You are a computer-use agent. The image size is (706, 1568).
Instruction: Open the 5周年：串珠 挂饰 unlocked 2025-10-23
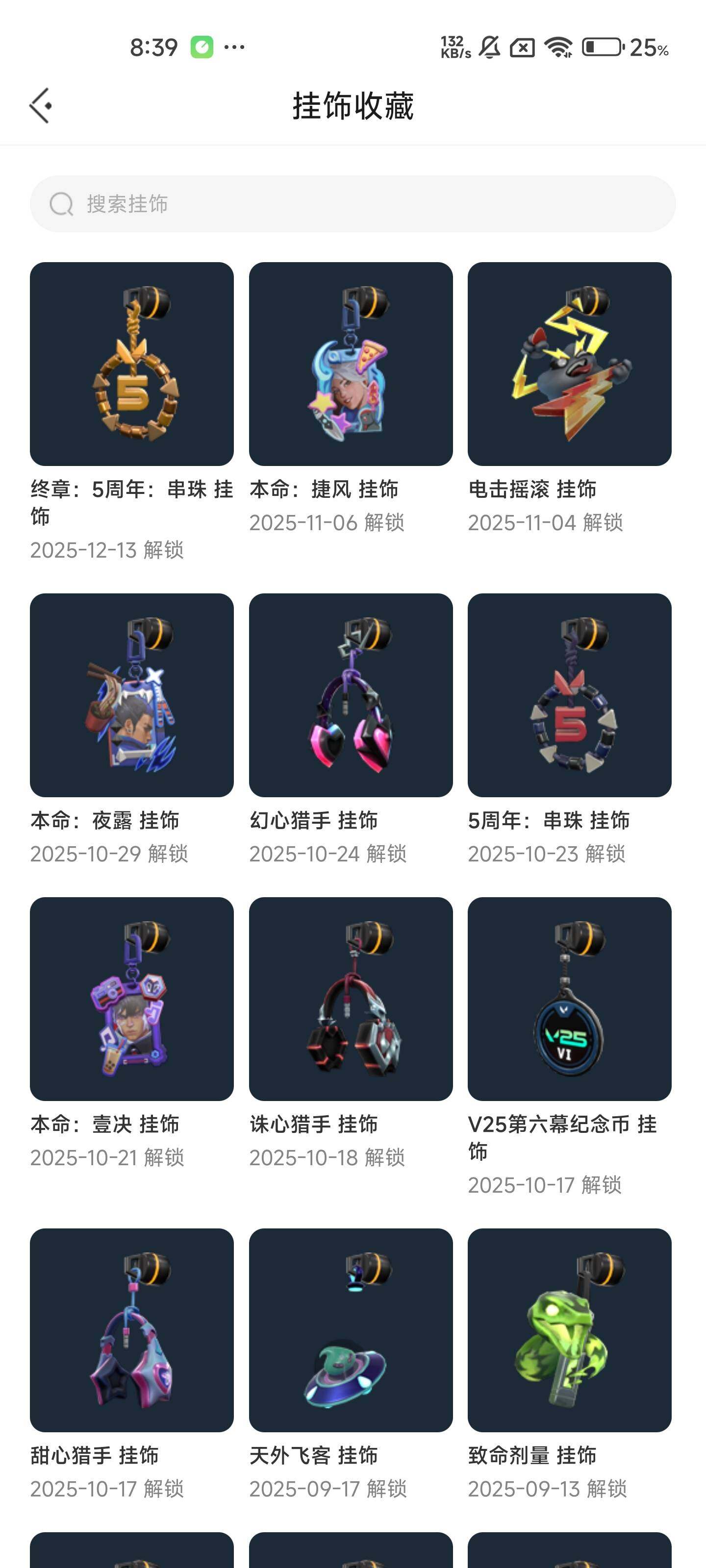[x=569, y=695]
